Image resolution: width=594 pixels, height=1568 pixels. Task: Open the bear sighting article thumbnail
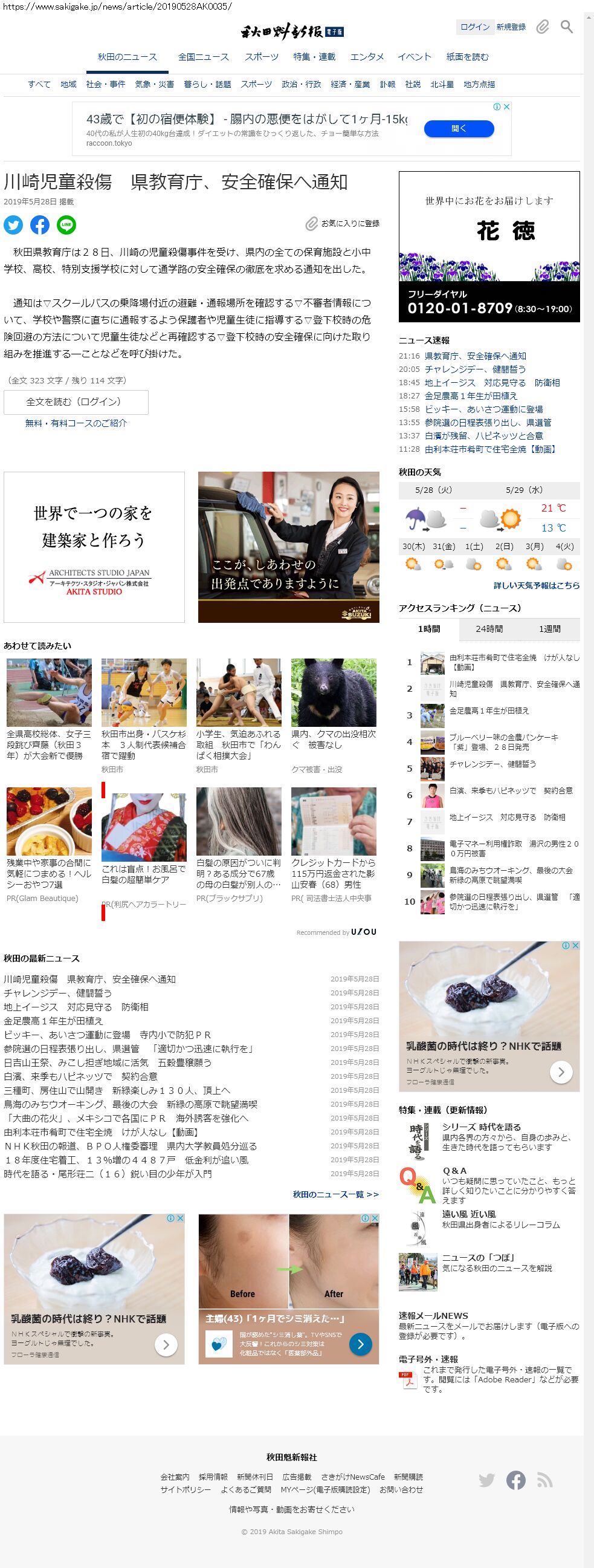333,692
